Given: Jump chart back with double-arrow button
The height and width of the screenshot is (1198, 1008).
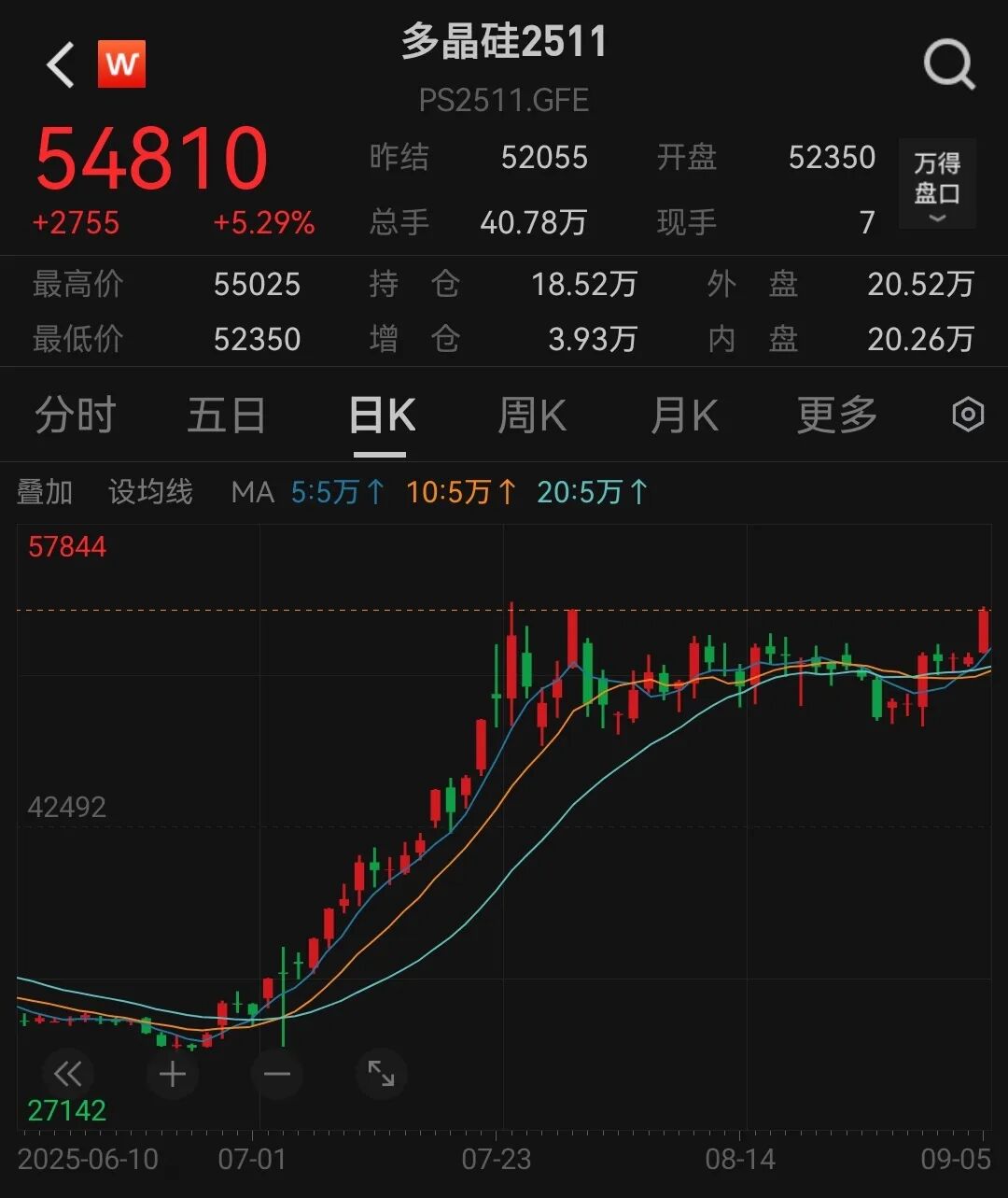Looking at the screenshot, I should [x=67, y=1074].
